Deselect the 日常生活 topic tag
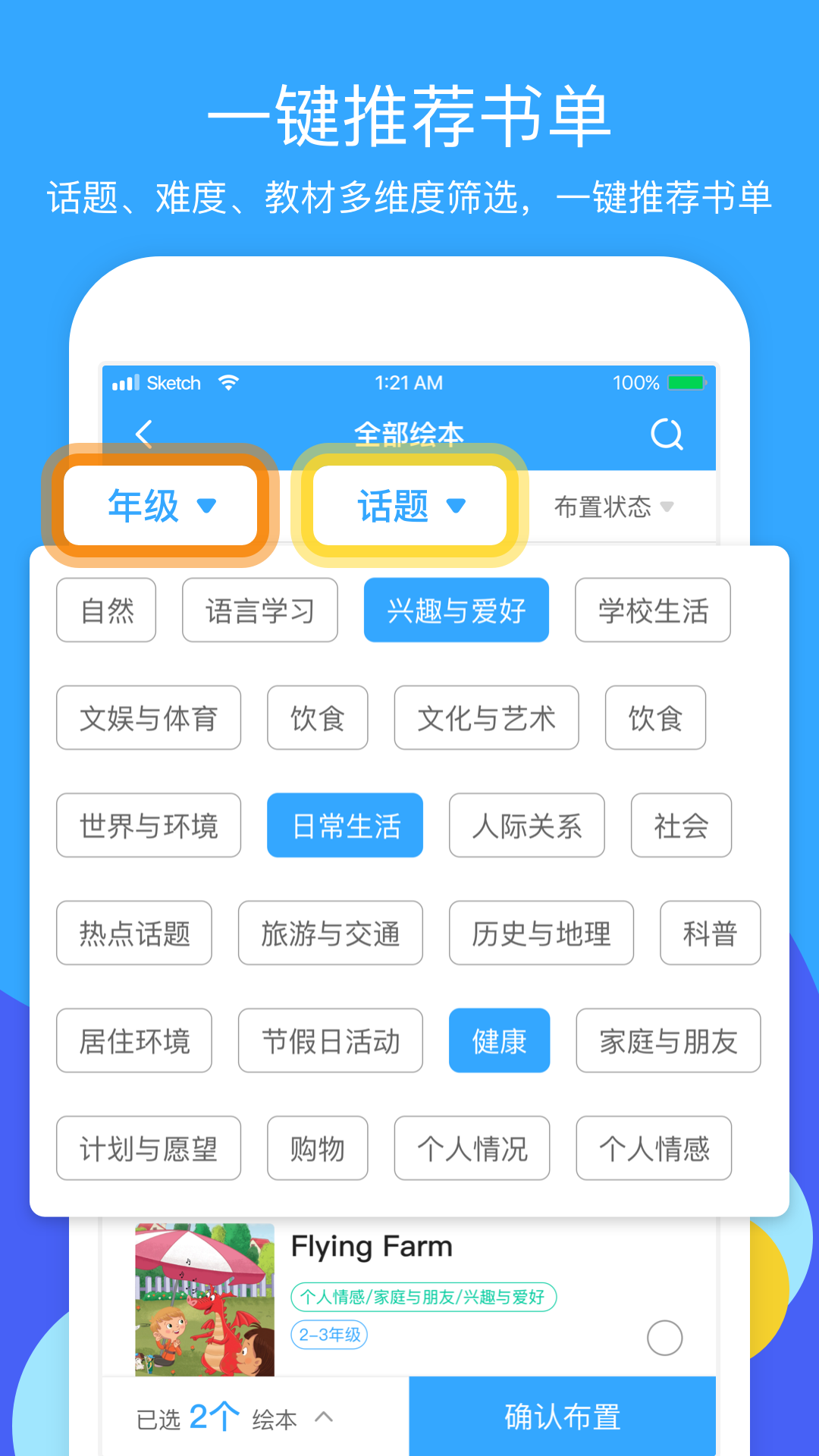This screenshot has width=819, height=1456. [345, 826]
